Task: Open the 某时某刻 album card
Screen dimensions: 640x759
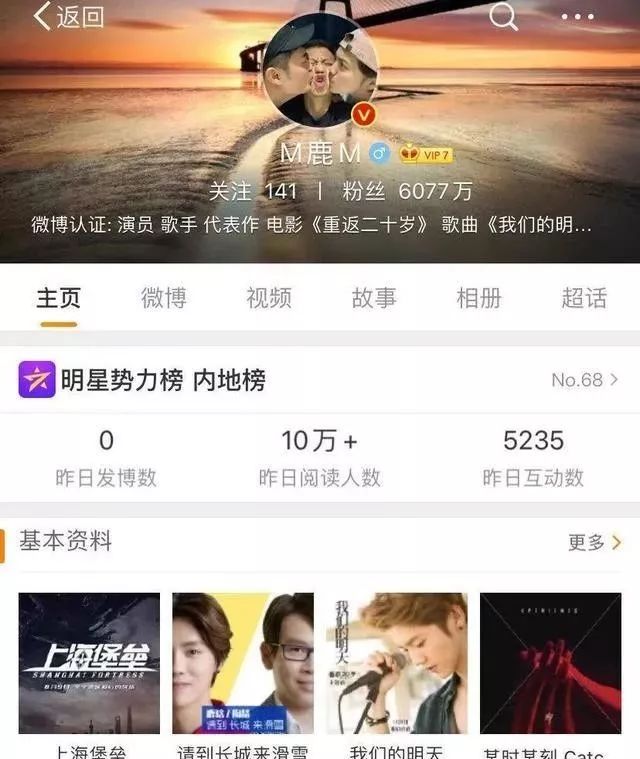Action: (550, 665)
